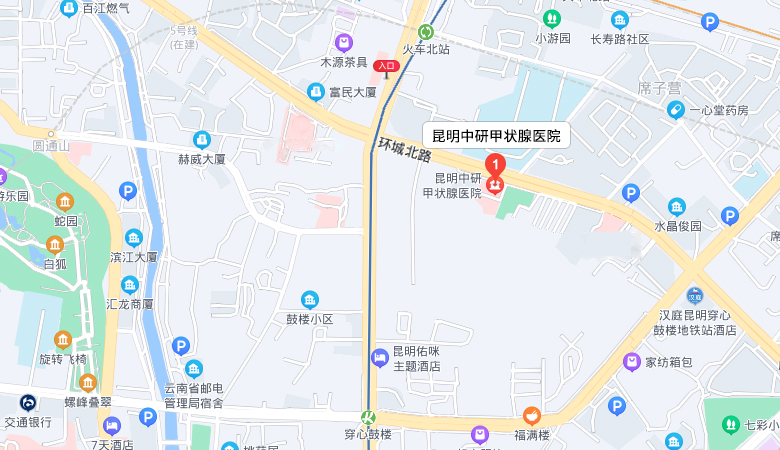Open the 滨江大厦 building point

click(133, 238)
